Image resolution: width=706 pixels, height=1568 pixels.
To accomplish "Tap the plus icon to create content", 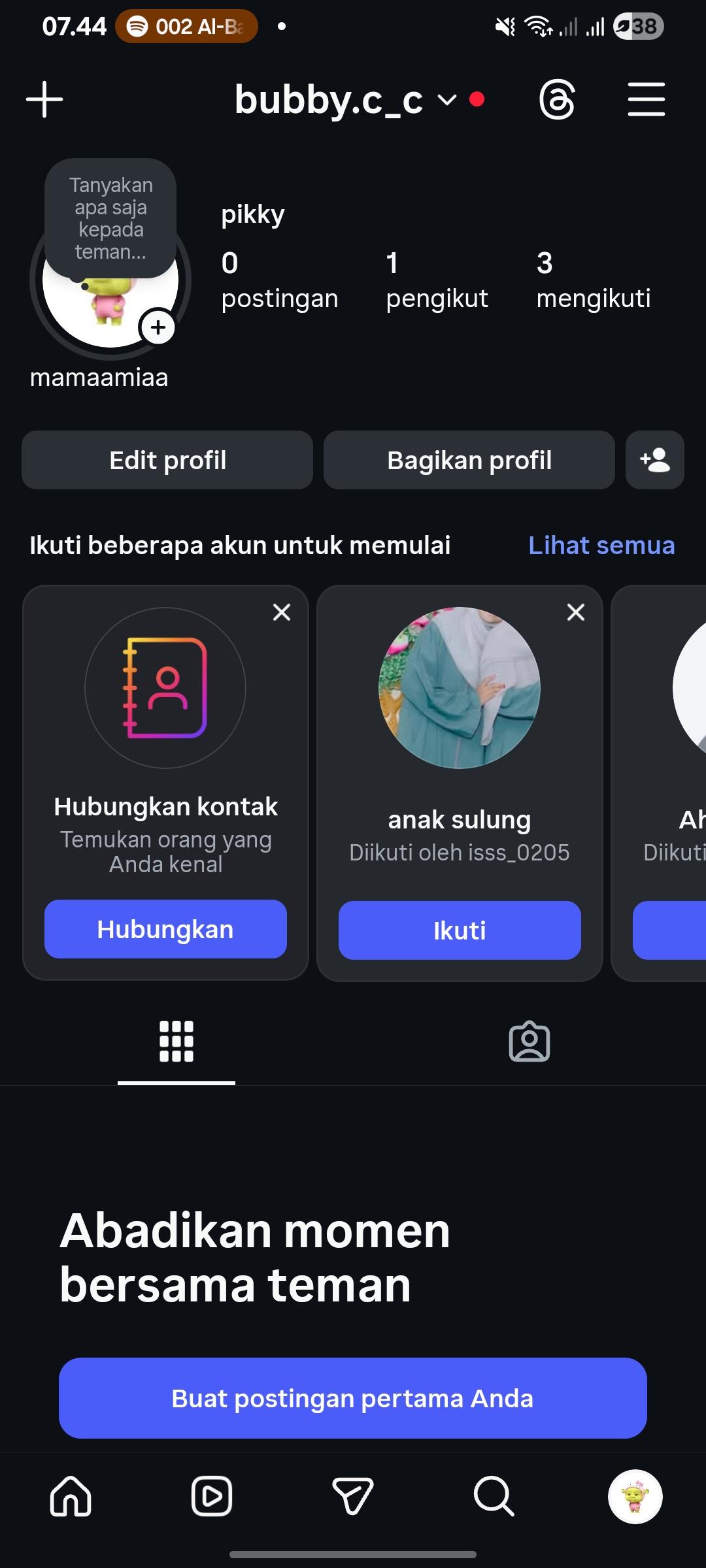I will [44, 99].
